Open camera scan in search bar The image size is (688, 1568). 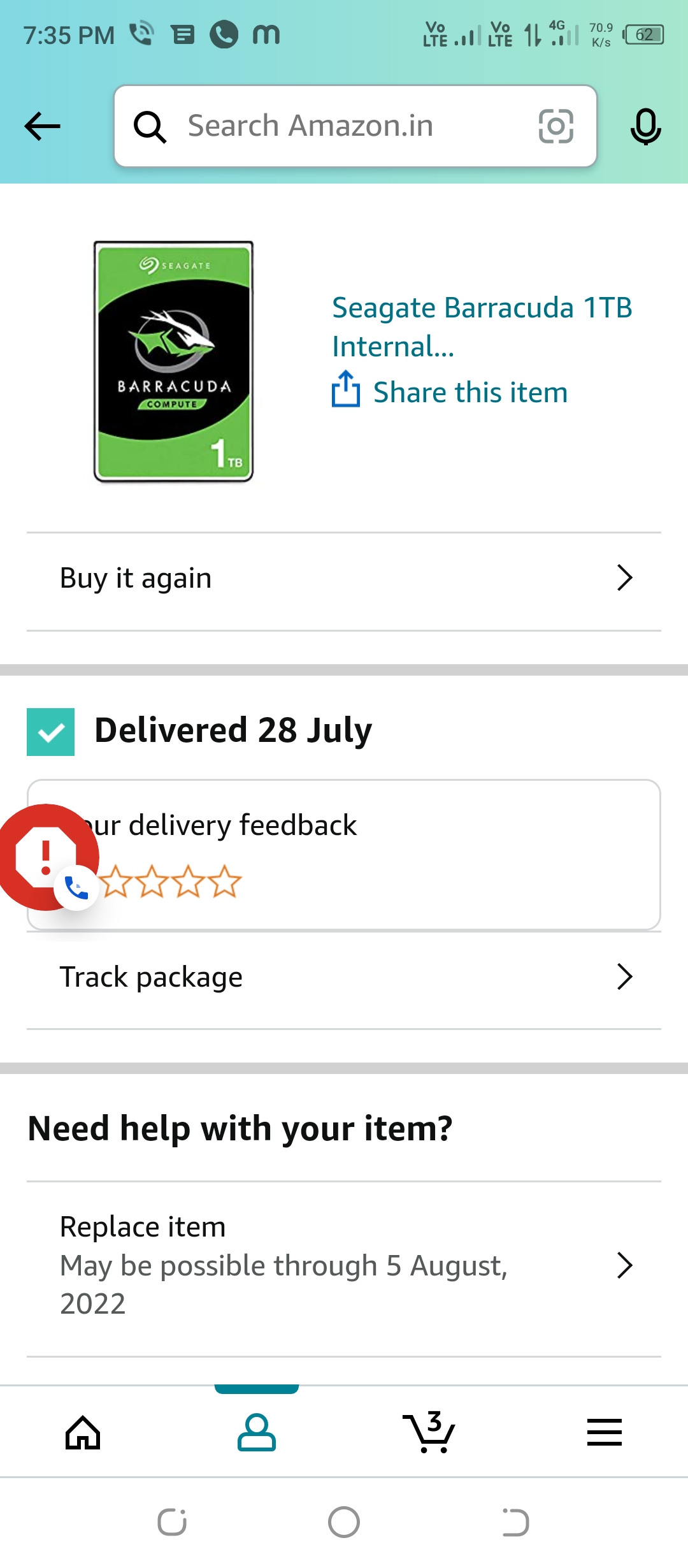coord(555,126)
